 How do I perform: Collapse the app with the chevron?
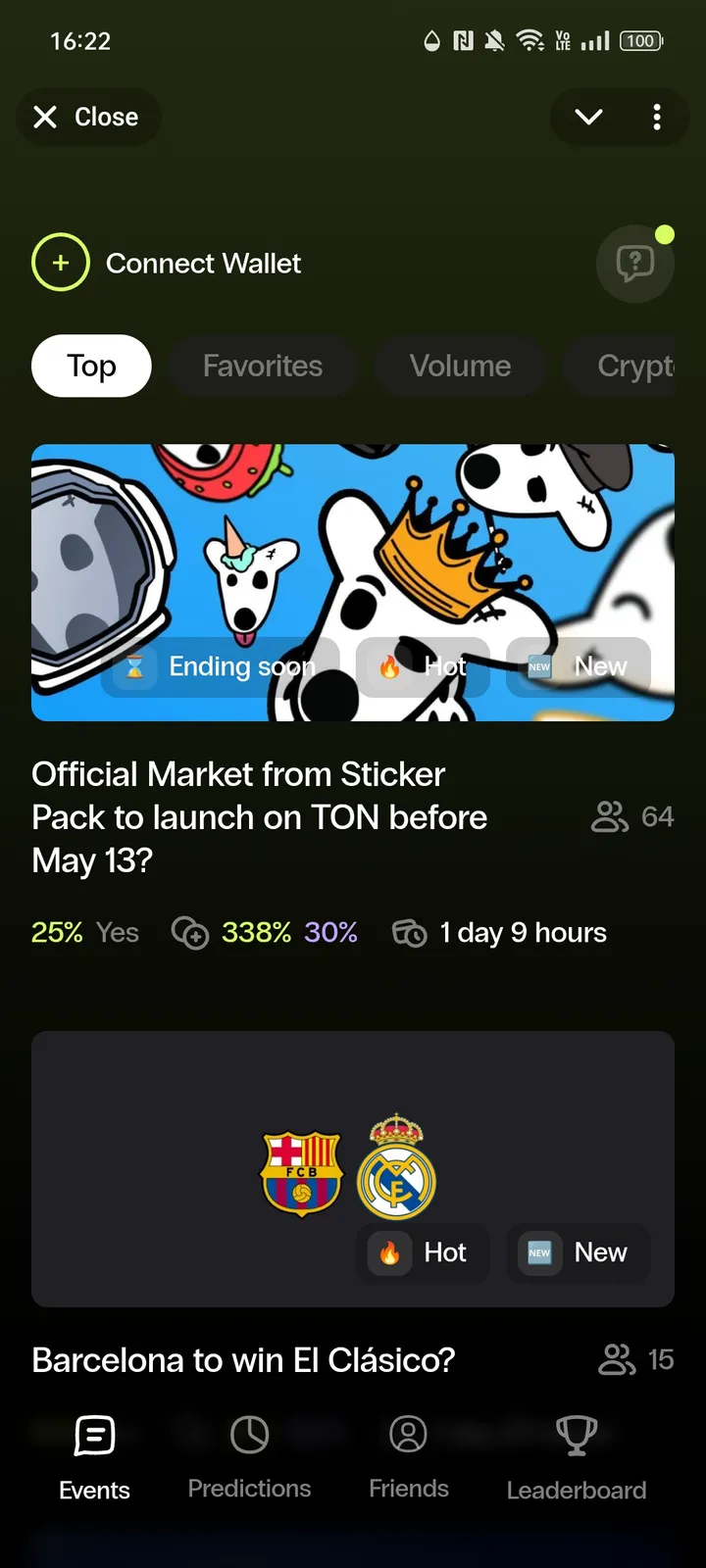[588, 118]
